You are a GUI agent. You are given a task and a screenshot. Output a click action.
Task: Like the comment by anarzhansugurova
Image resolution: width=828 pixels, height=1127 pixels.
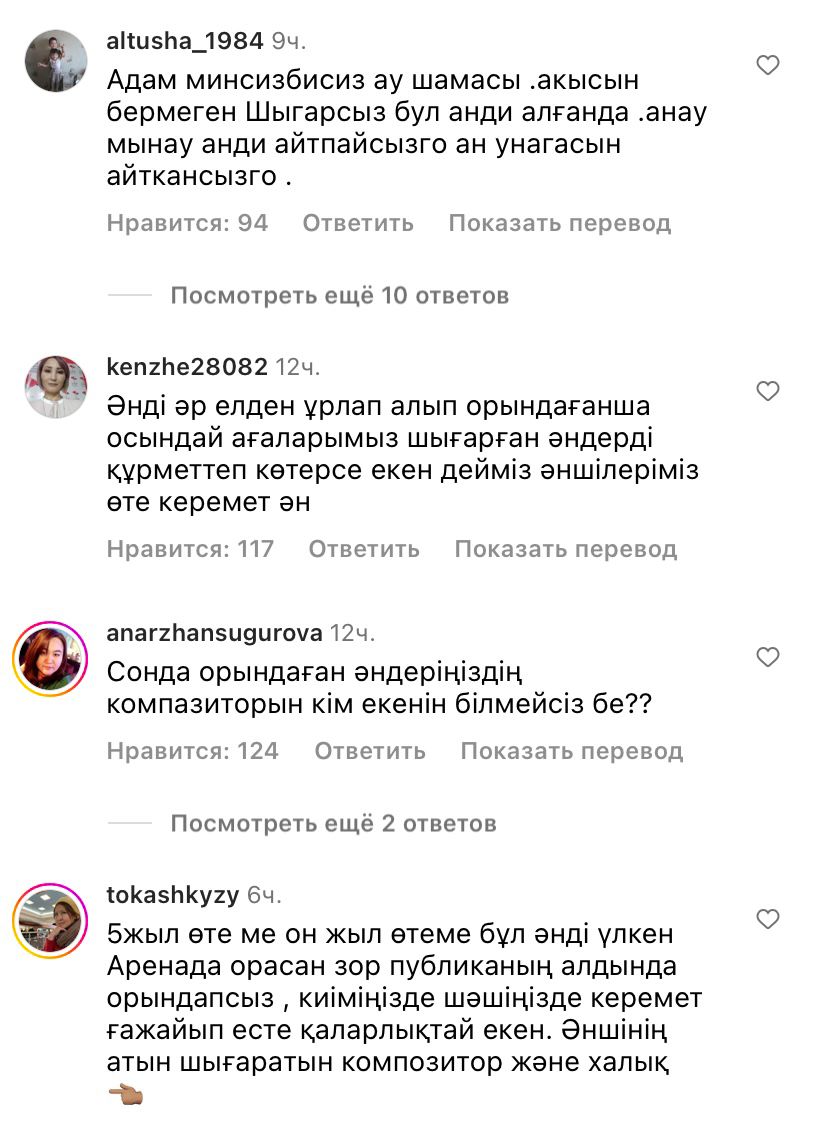[x=767, y=657]
